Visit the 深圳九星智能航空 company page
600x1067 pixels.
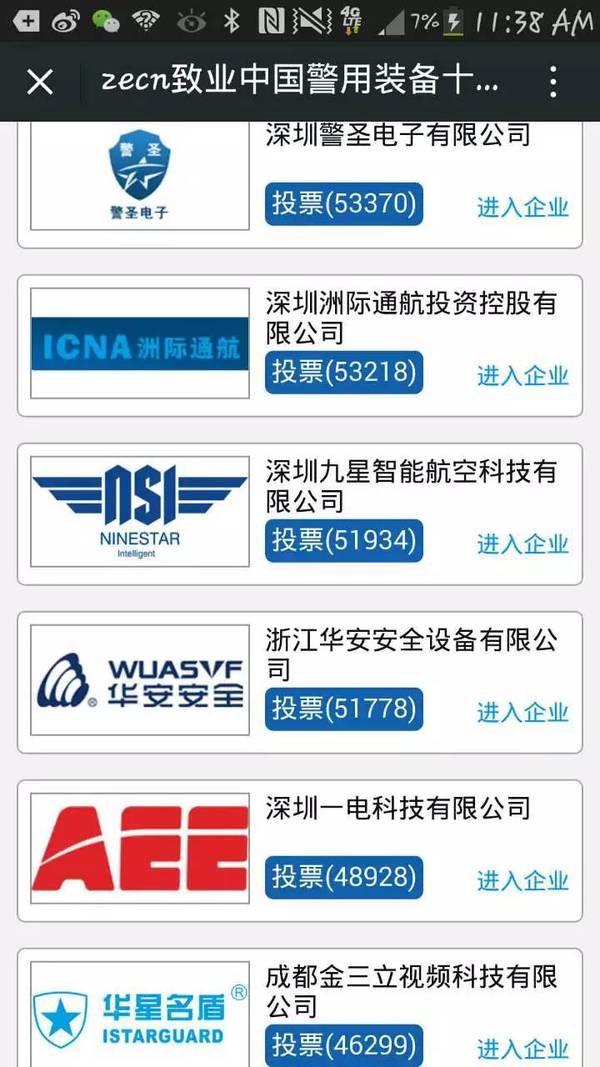(x=522, y=544)
